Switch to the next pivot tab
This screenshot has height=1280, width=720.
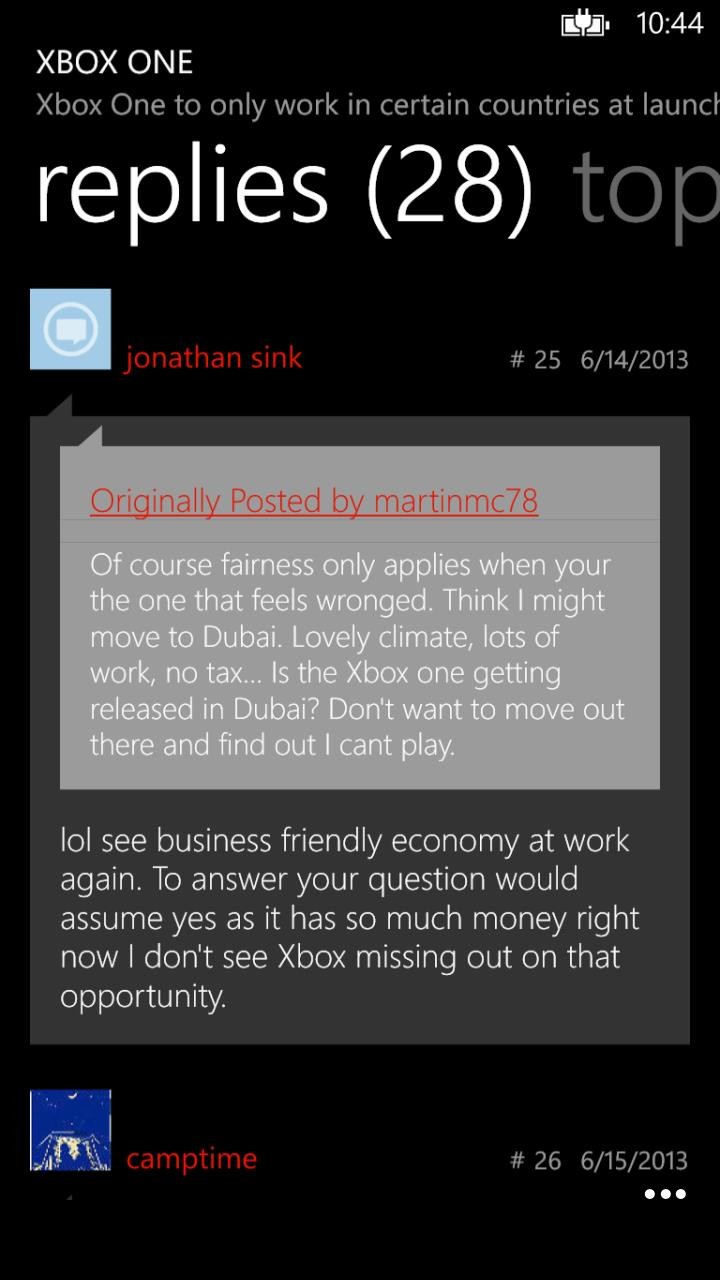tap(645, 188)
